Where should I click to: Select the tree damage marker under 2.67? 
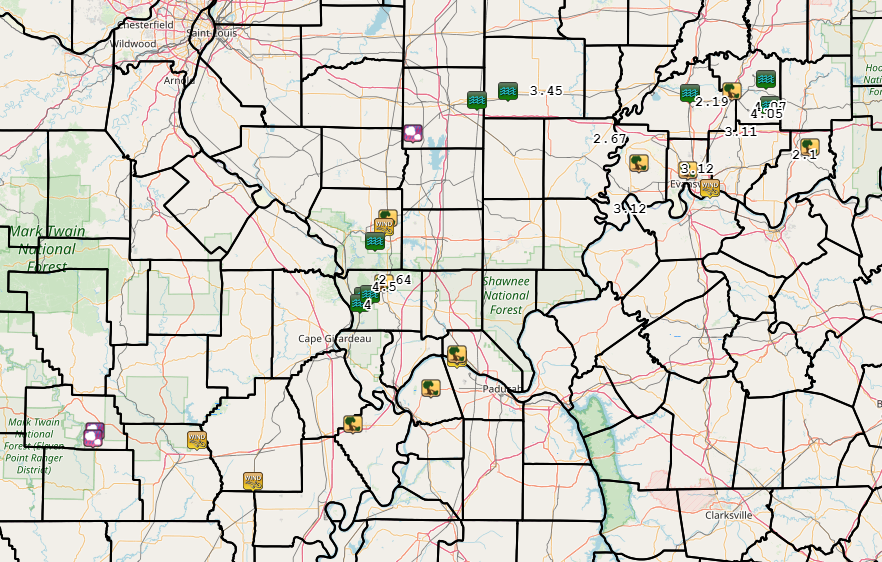pos(638,163)
